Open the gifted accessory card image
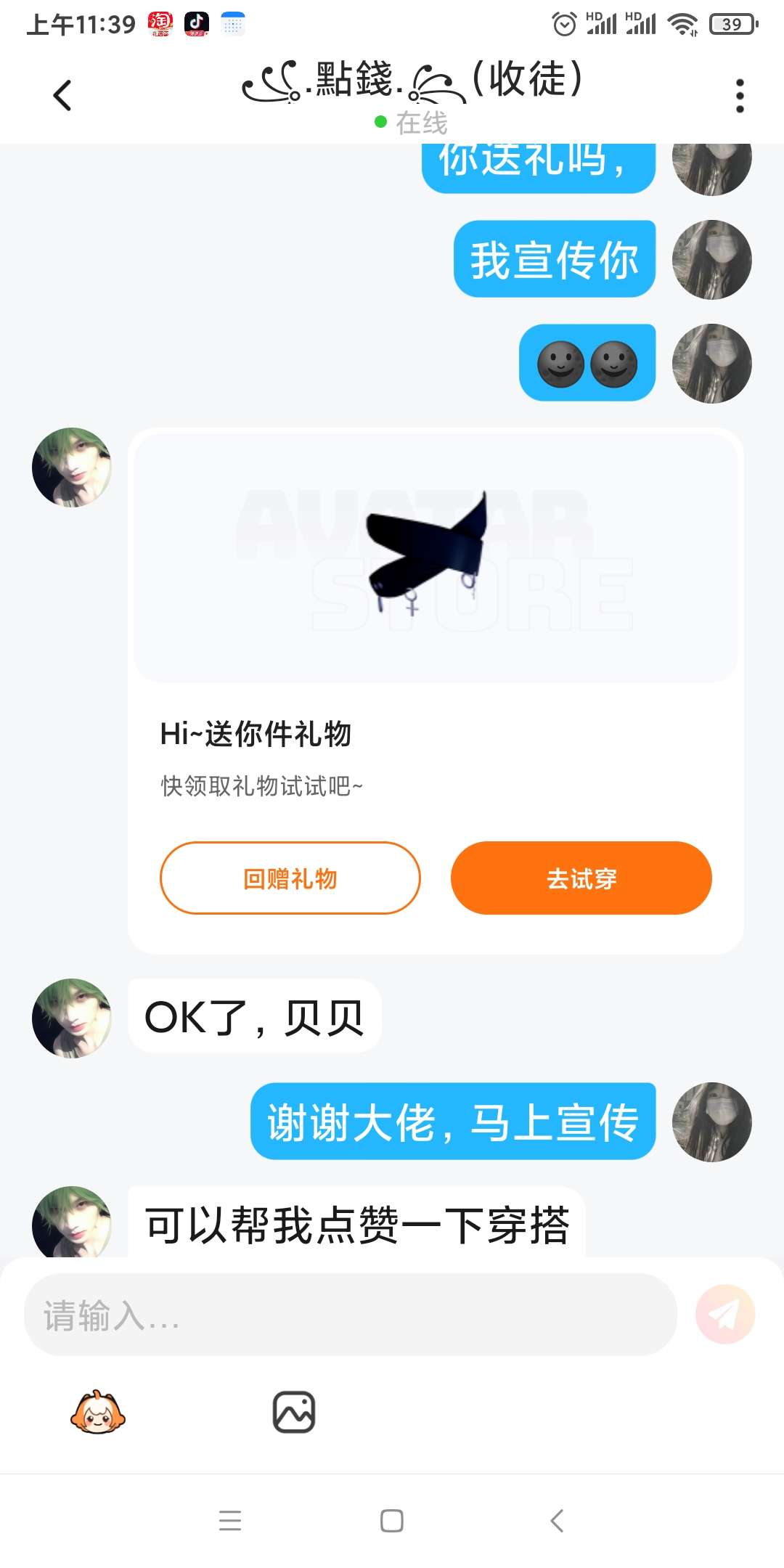 pyautogui.click(x=436, y=558)
